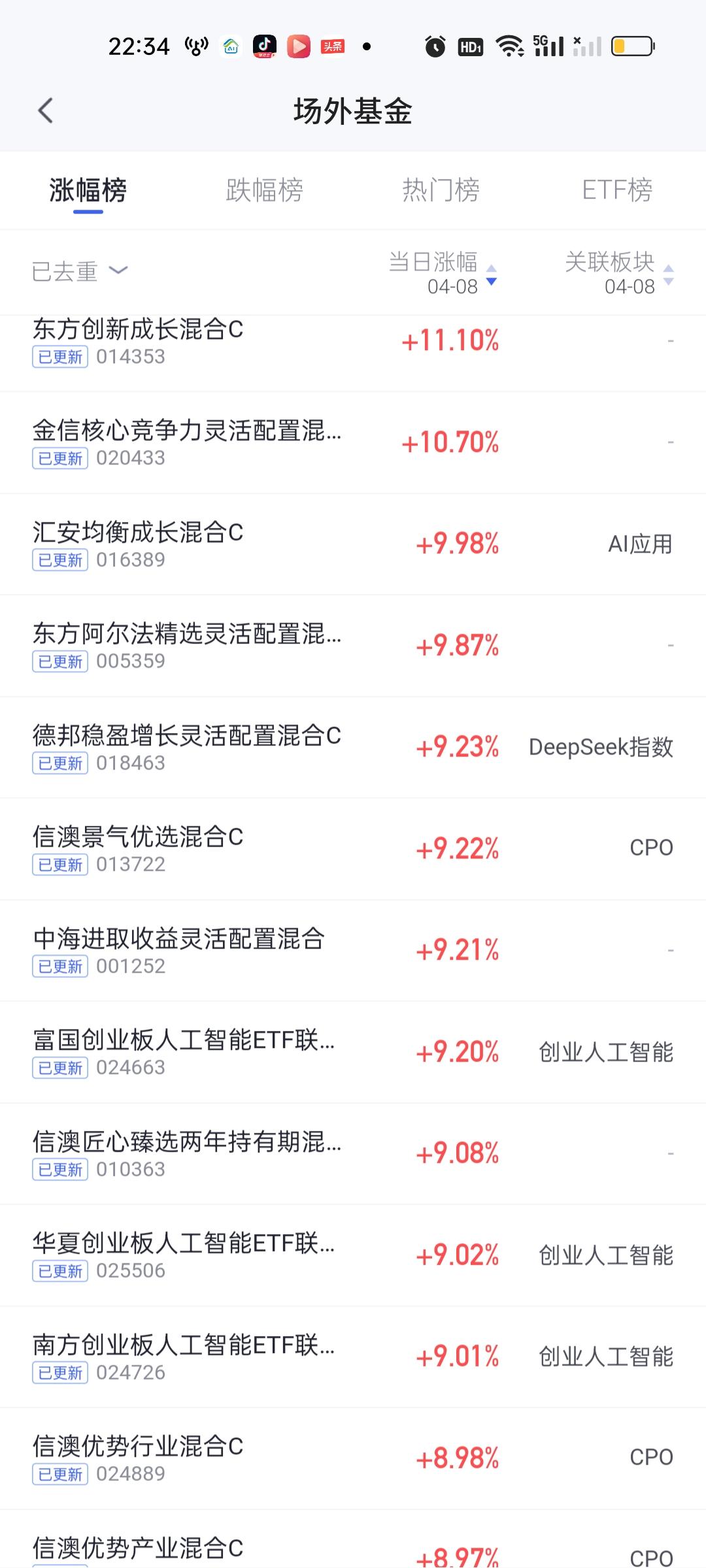Open fund with code 020433
The image size is (706, 1568).
(x=186, y=442)
